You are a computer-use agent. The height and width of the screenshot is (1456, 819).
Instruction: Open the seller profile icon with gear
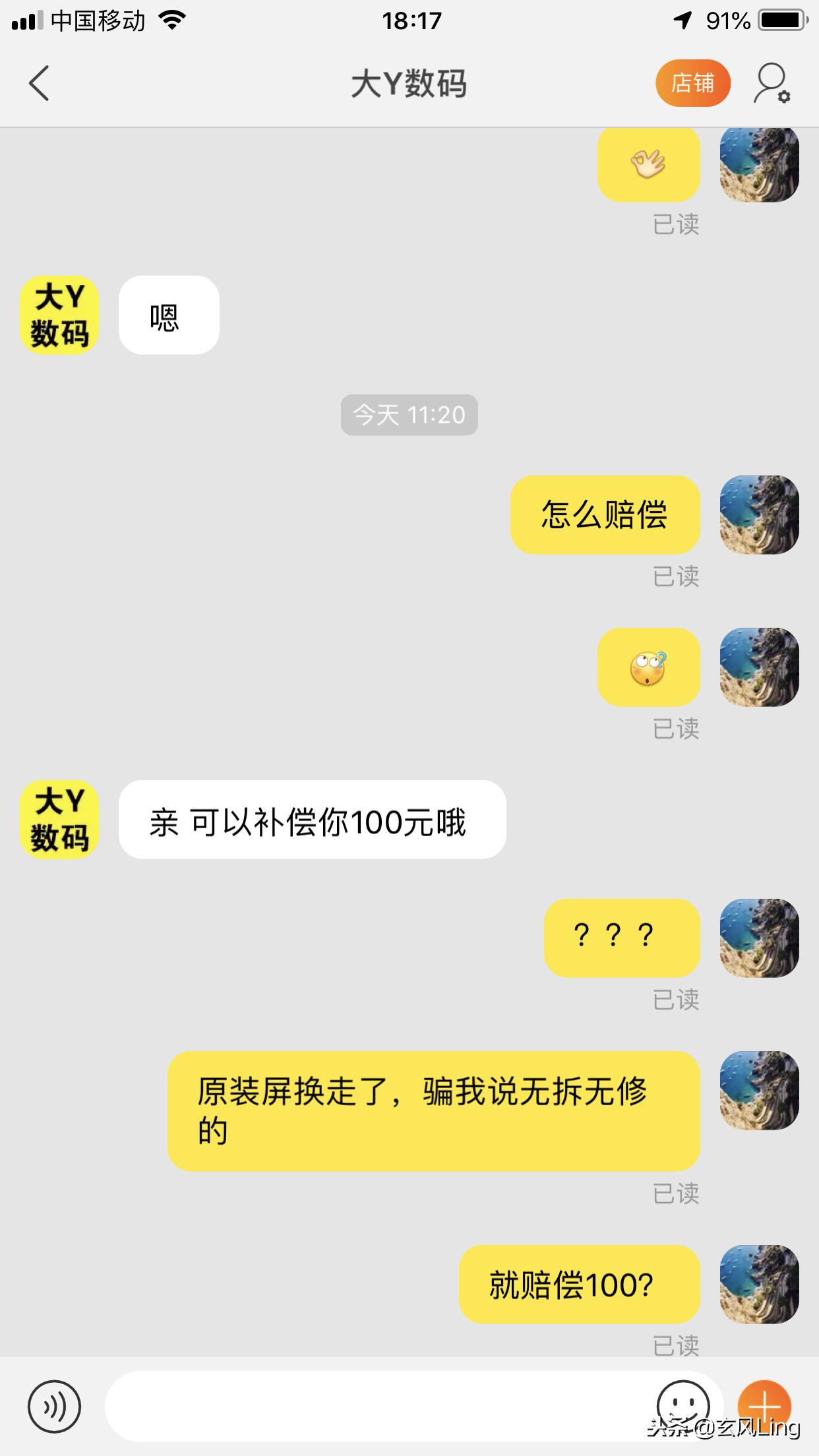[772, 84]
